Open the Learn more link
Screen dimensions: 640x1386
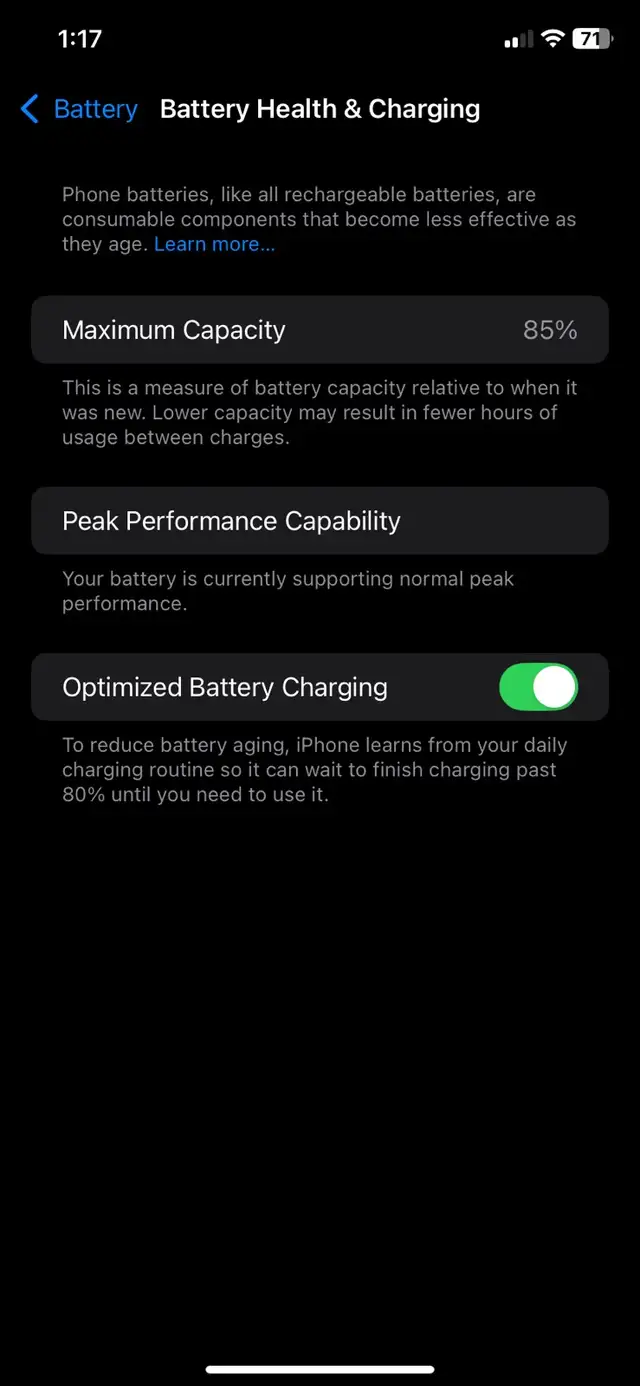point(214,244)
